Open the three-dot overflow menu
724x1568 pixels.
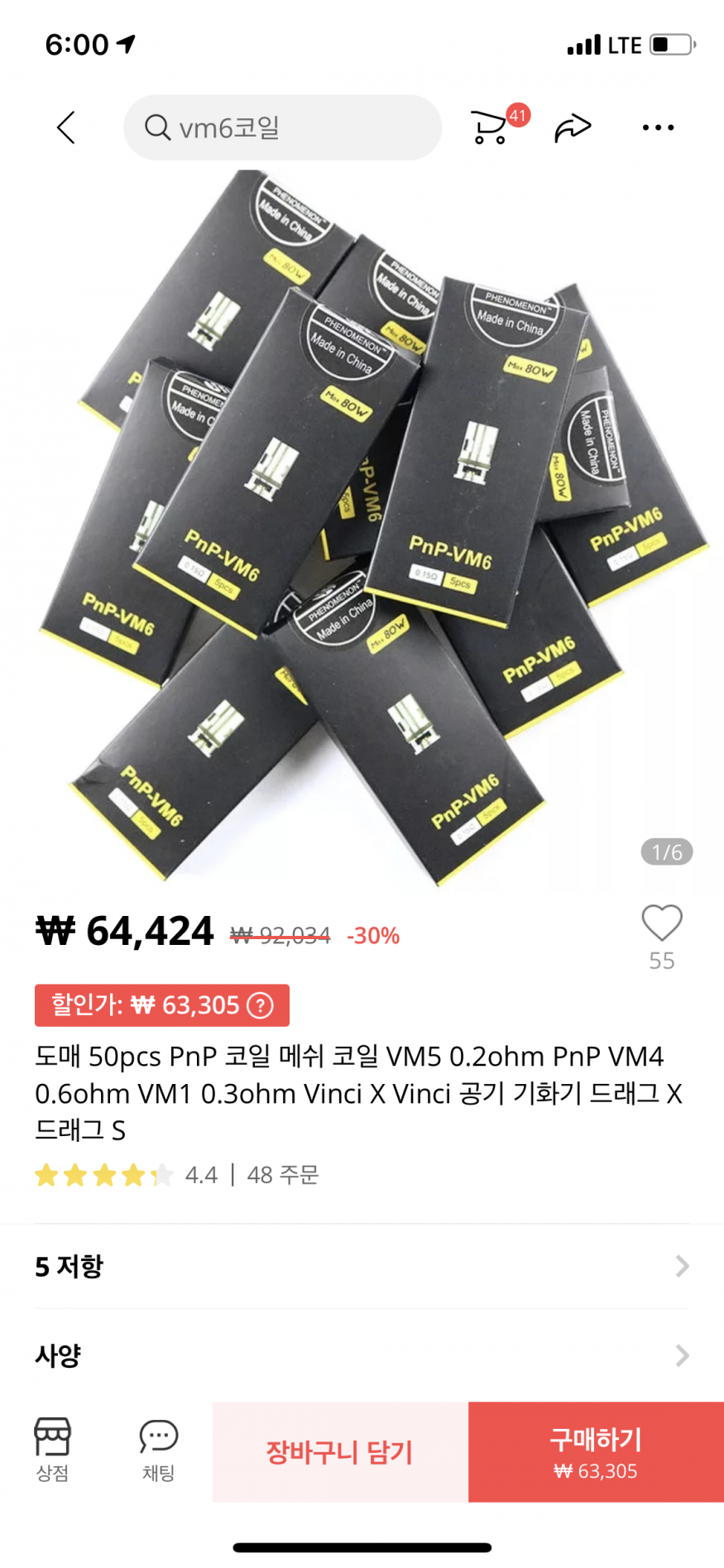[658, 127]
